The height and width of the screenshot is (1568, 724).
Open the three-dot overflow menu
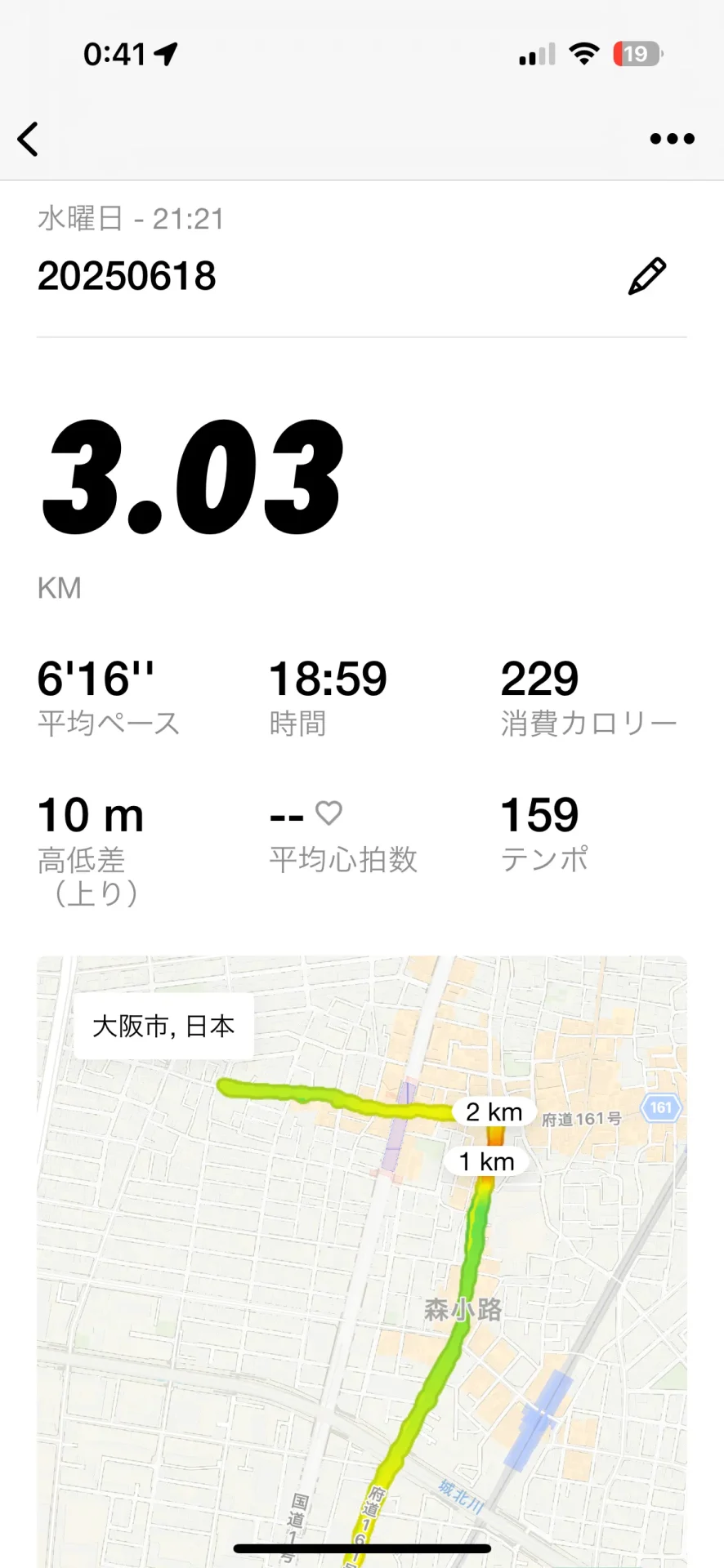[672, 139]
